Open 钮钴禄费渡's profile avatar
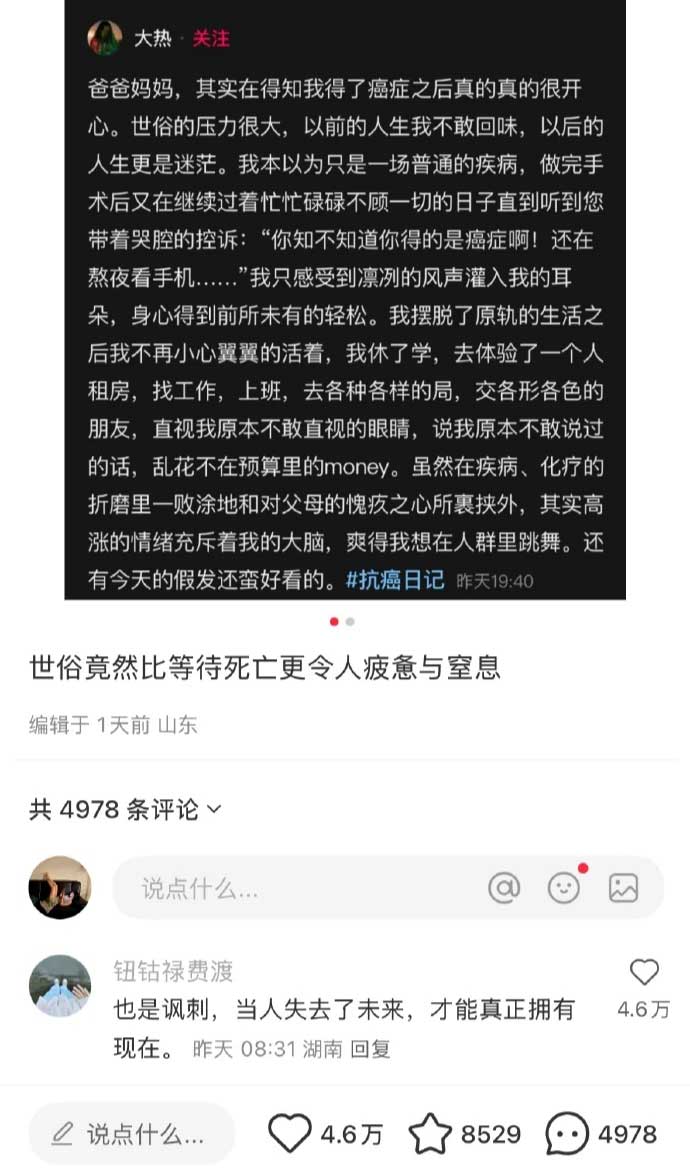The image size is (690, 1175). click(60, 986)
